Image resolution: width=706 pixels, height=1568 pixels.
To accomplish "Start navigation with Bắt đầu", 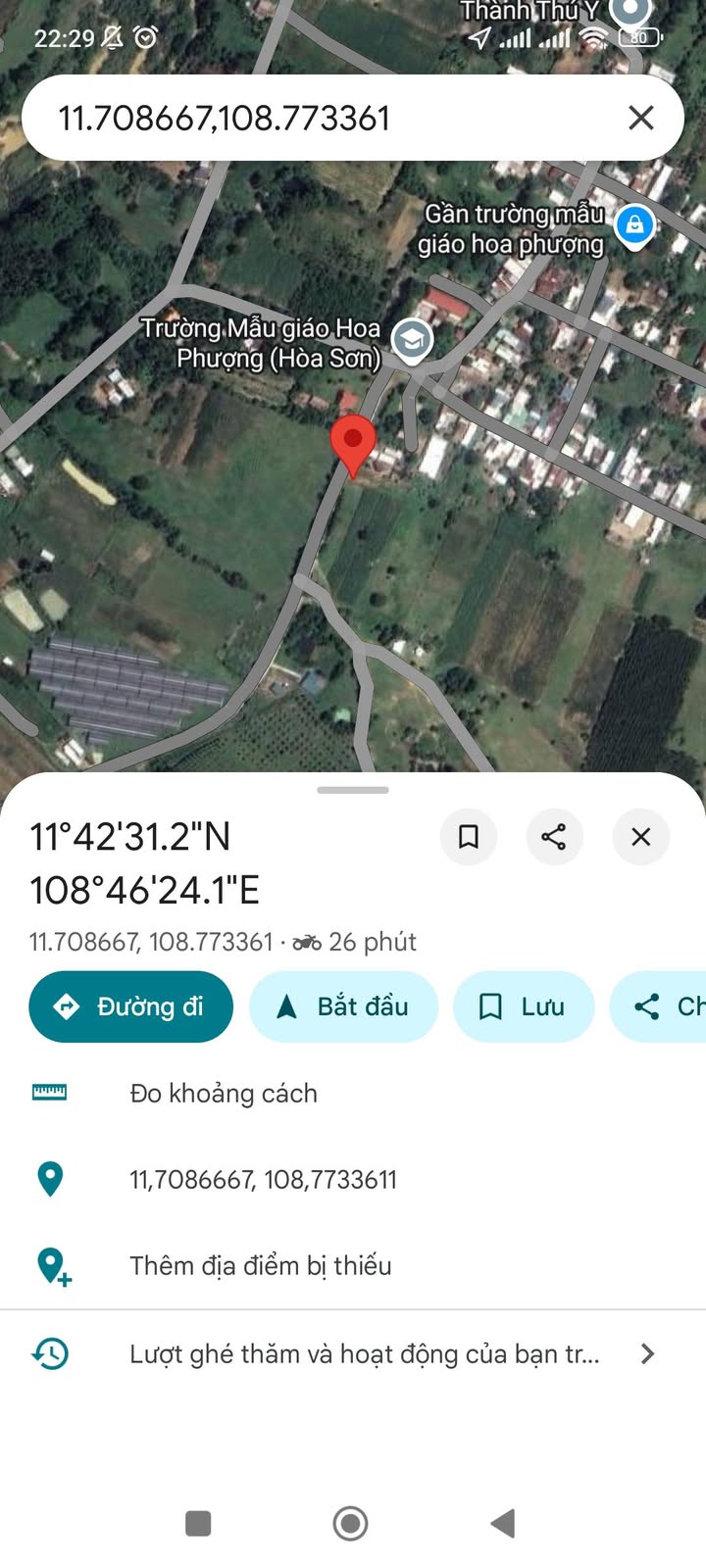I will click(x=343, y=1006).
